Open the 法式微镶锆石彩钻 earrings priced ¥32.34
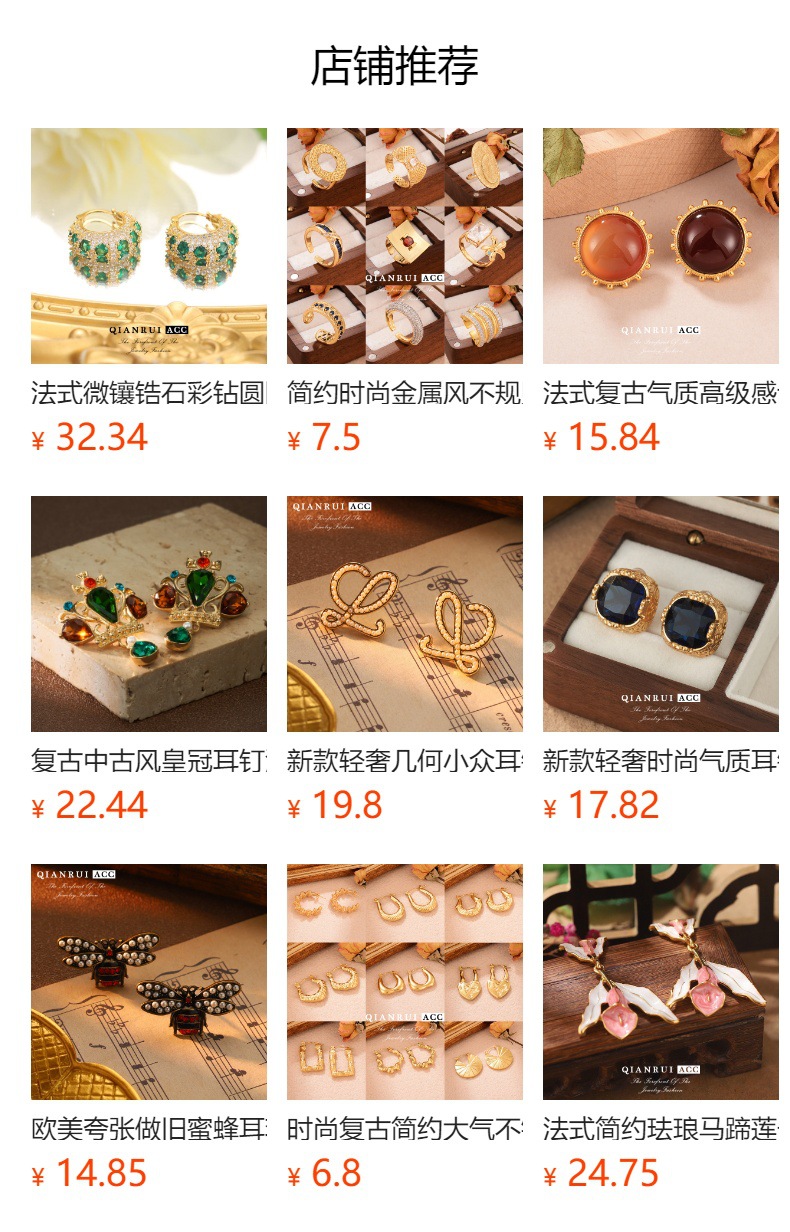The image size is (790, 1232). (149, 292)
